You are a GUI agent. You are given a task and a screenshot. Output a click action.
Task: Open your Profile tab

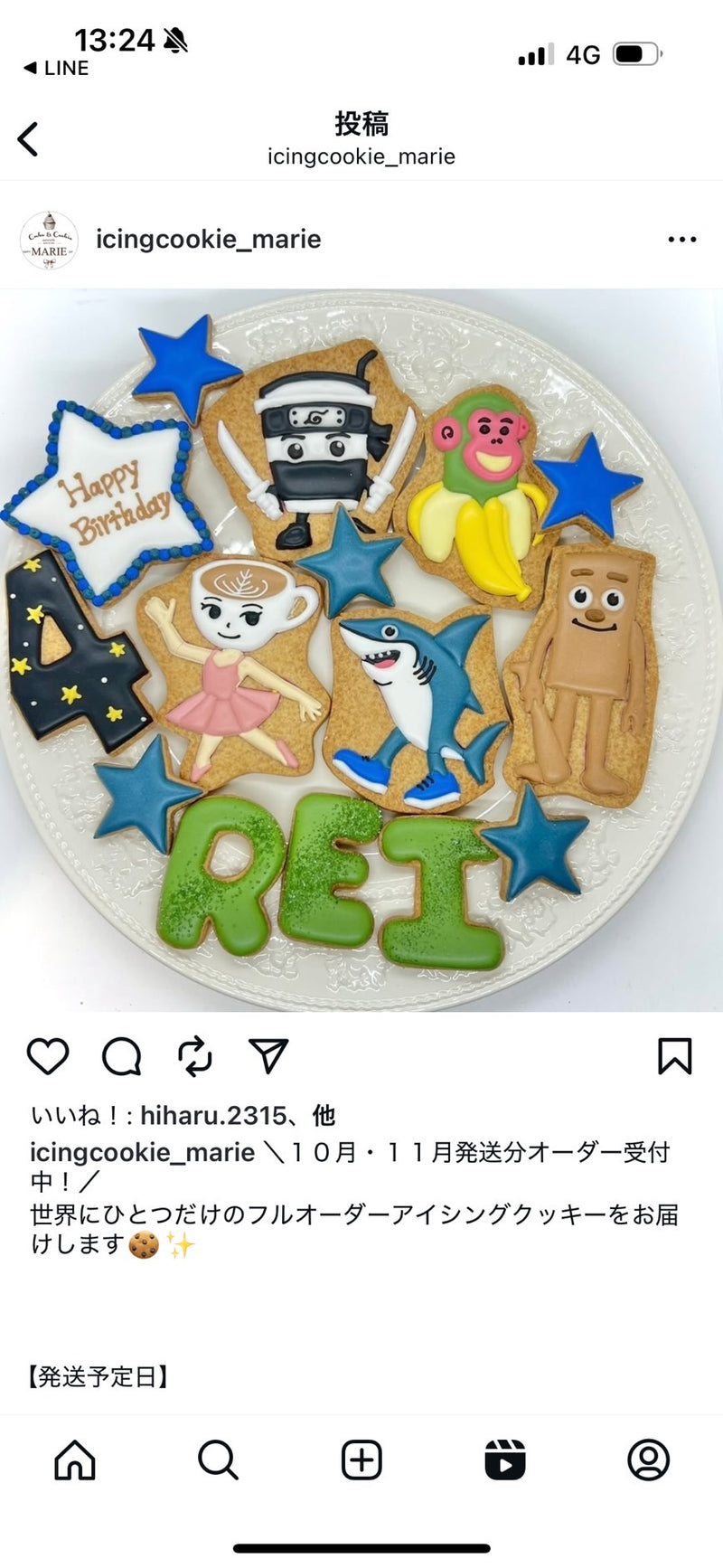point(648,1459)
